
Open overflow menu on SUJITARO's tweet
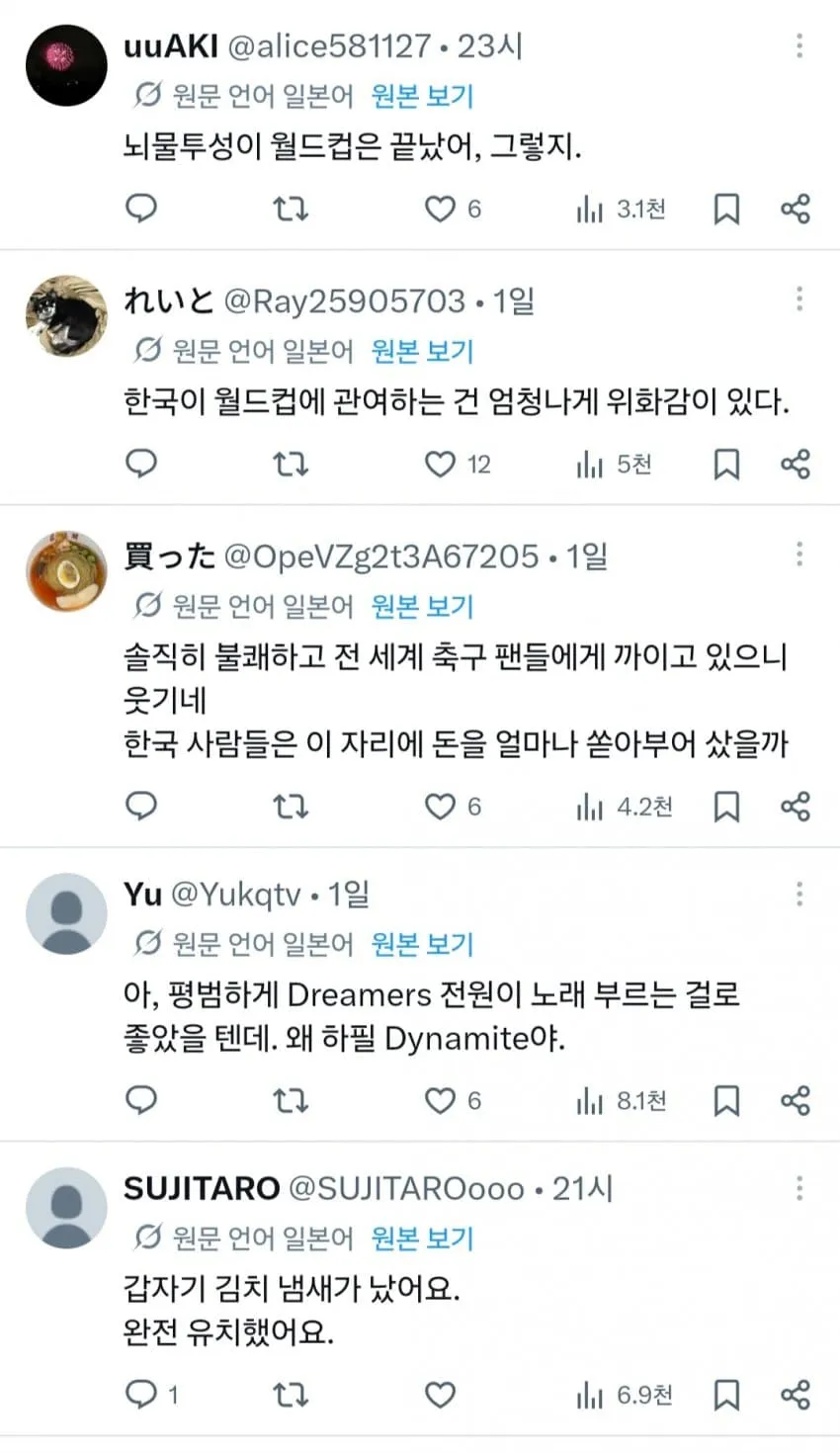[799, 1187]
